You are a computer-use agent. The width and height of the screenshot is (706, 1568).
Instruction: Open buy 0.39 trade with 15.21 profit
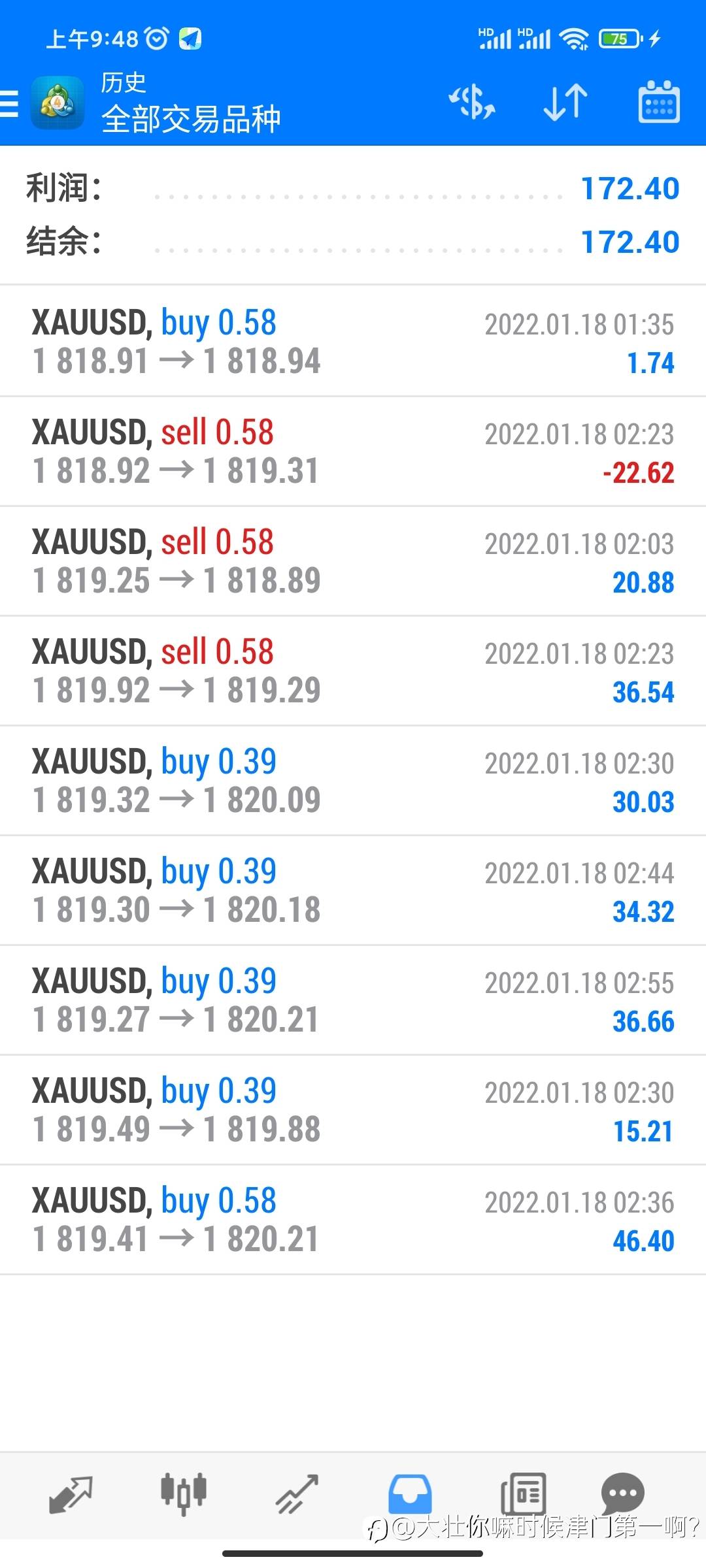(353, 1109)
